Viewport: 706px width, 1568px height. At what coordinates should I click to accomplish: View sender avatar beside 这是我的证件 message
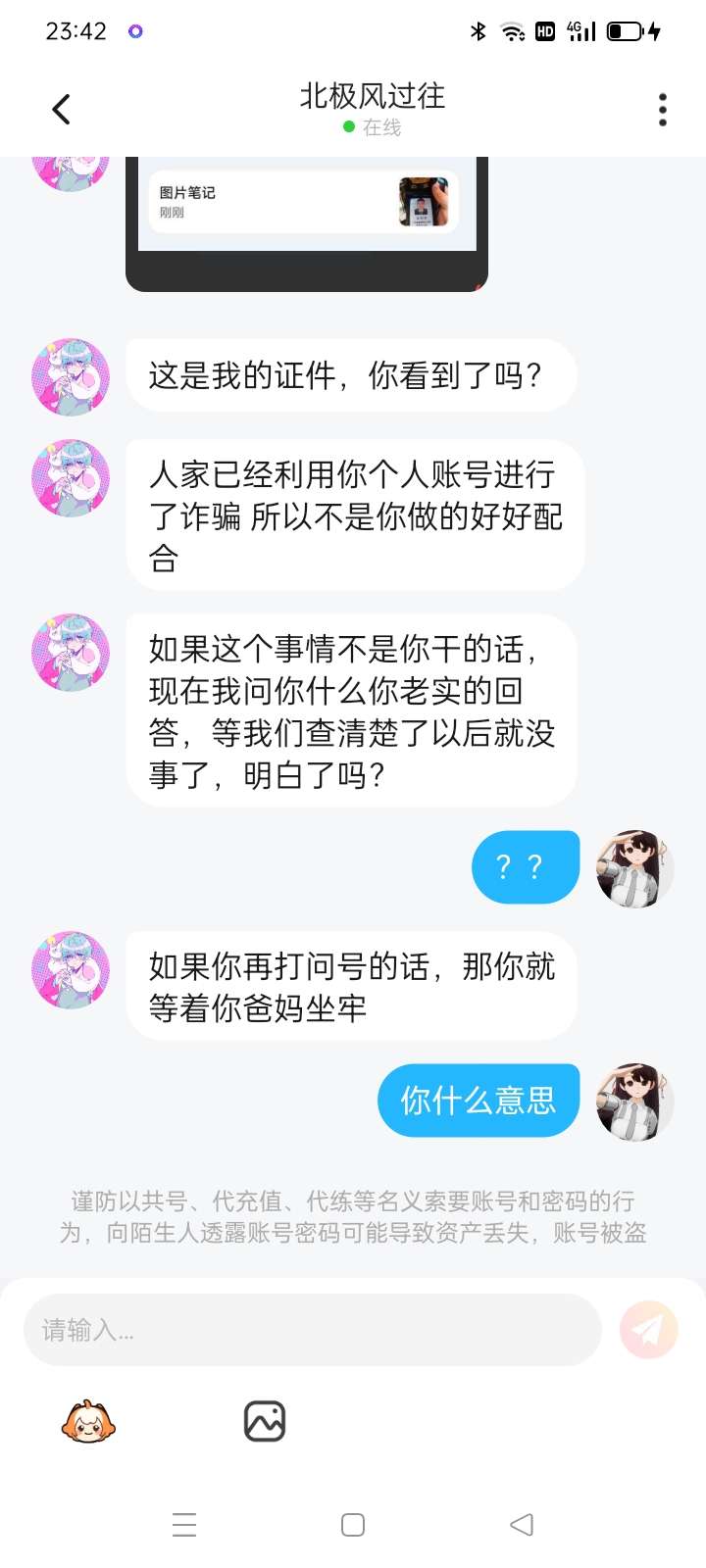tap(71, 377)
